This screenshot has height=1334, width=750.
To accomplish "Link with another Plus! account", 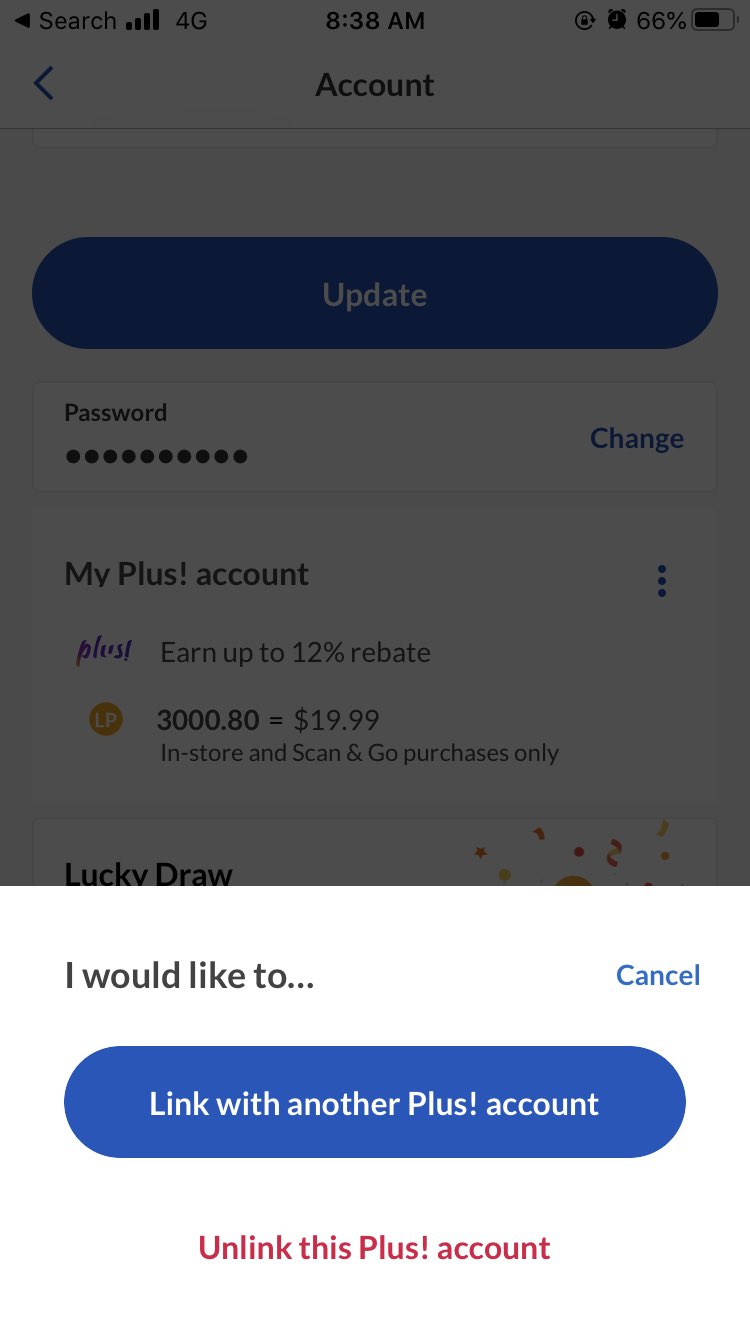I will pyautogui.click(x=374, y=1102).
